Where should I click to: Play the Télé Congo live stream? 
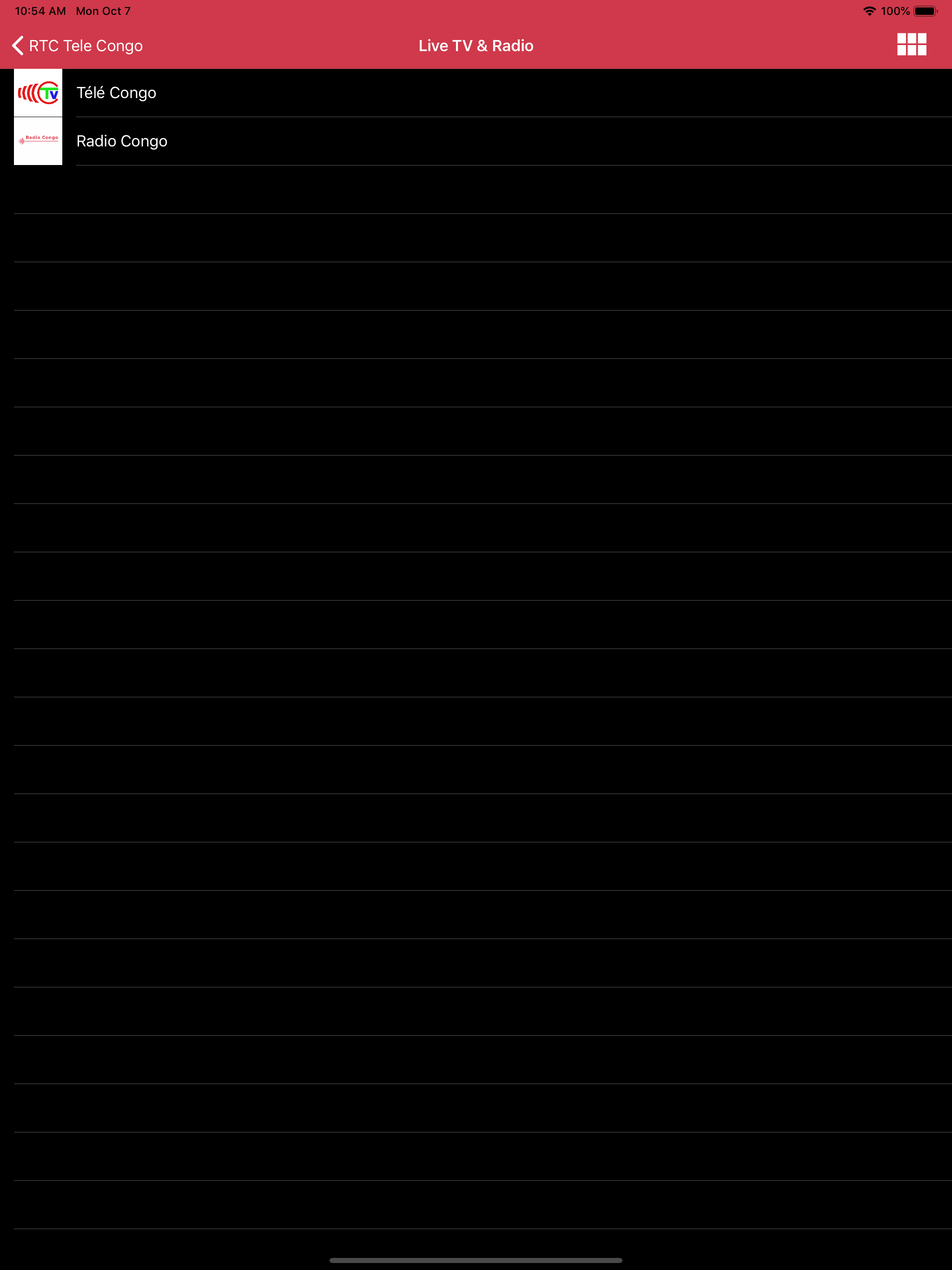coord(230,93)
